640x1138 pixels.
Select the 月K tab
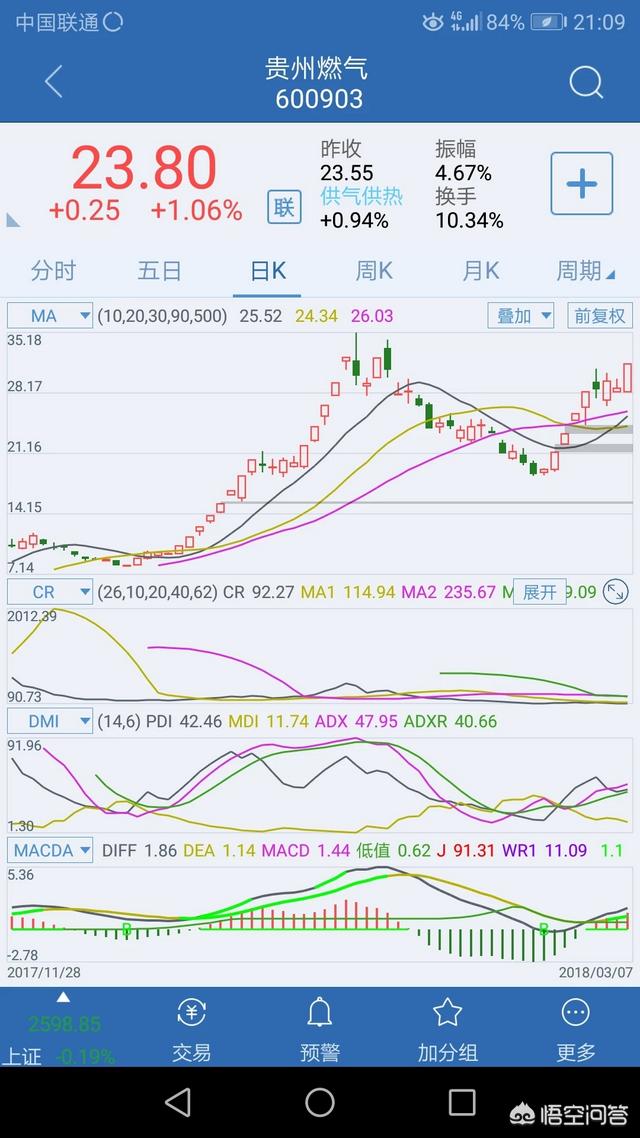pos(481,271)
